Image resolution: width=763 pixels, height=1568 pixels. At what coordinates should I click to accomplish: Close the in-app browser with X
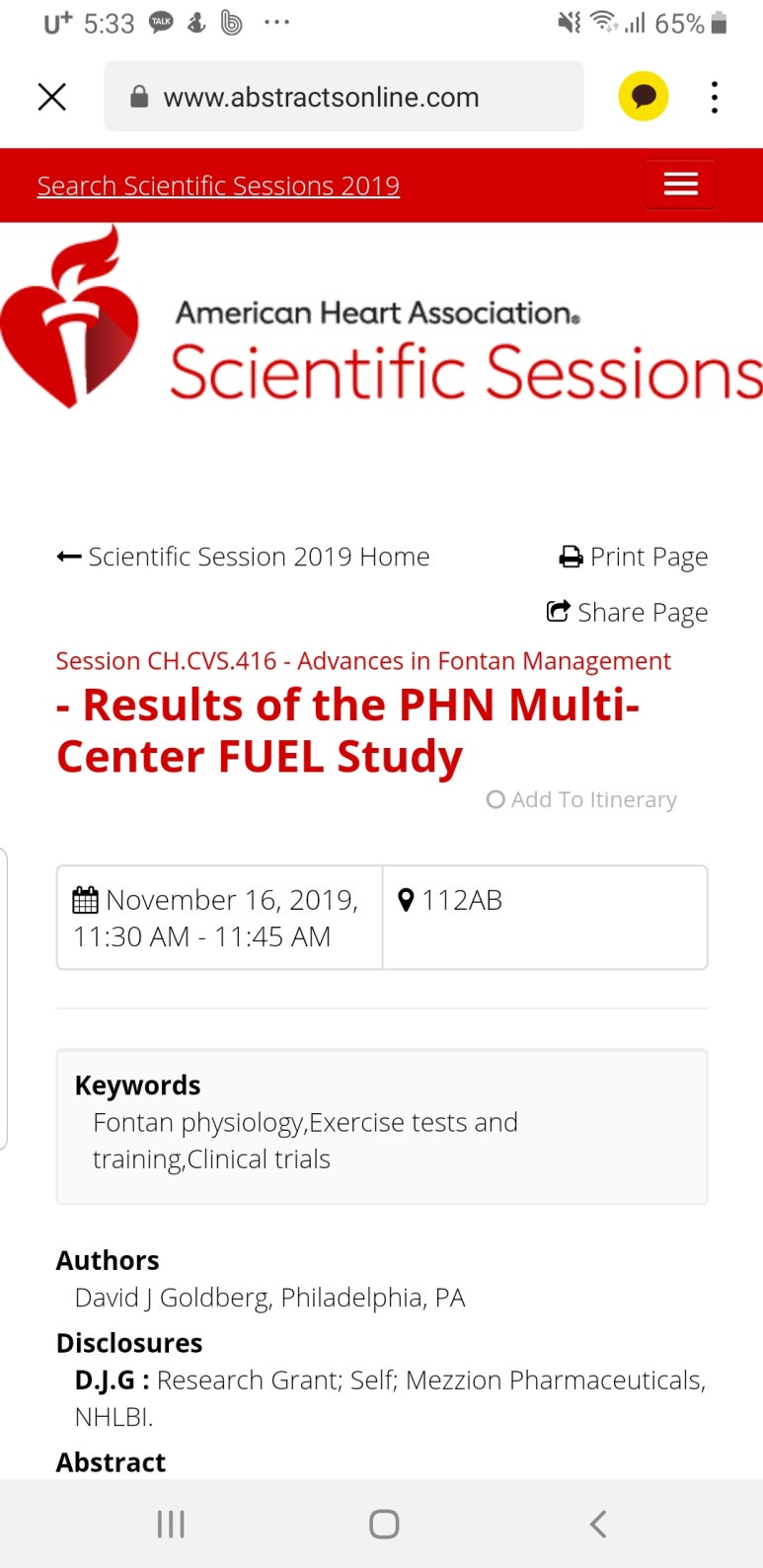pyautogui.click(x=51, y=97)
